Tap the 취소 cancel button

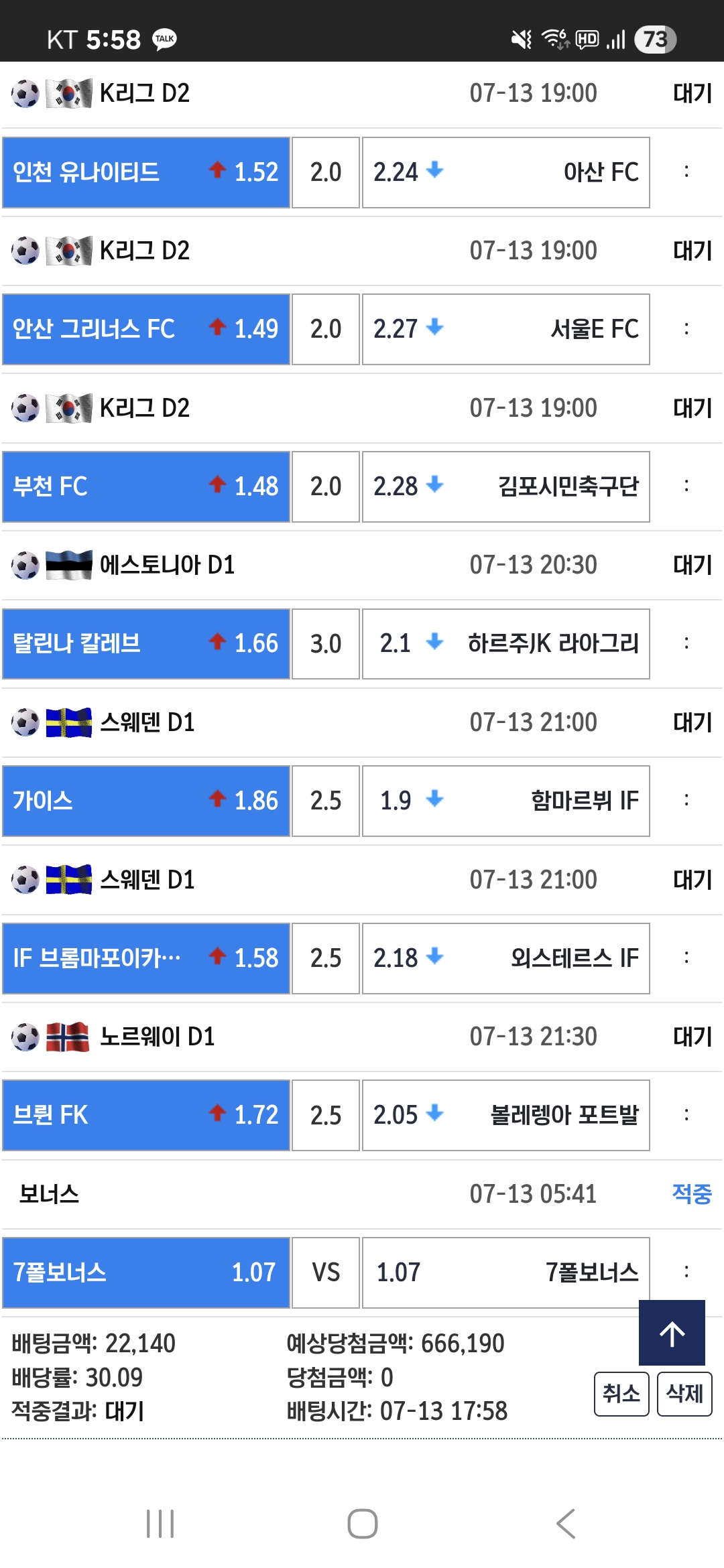pyautogui.click(x=621, y=1394)
